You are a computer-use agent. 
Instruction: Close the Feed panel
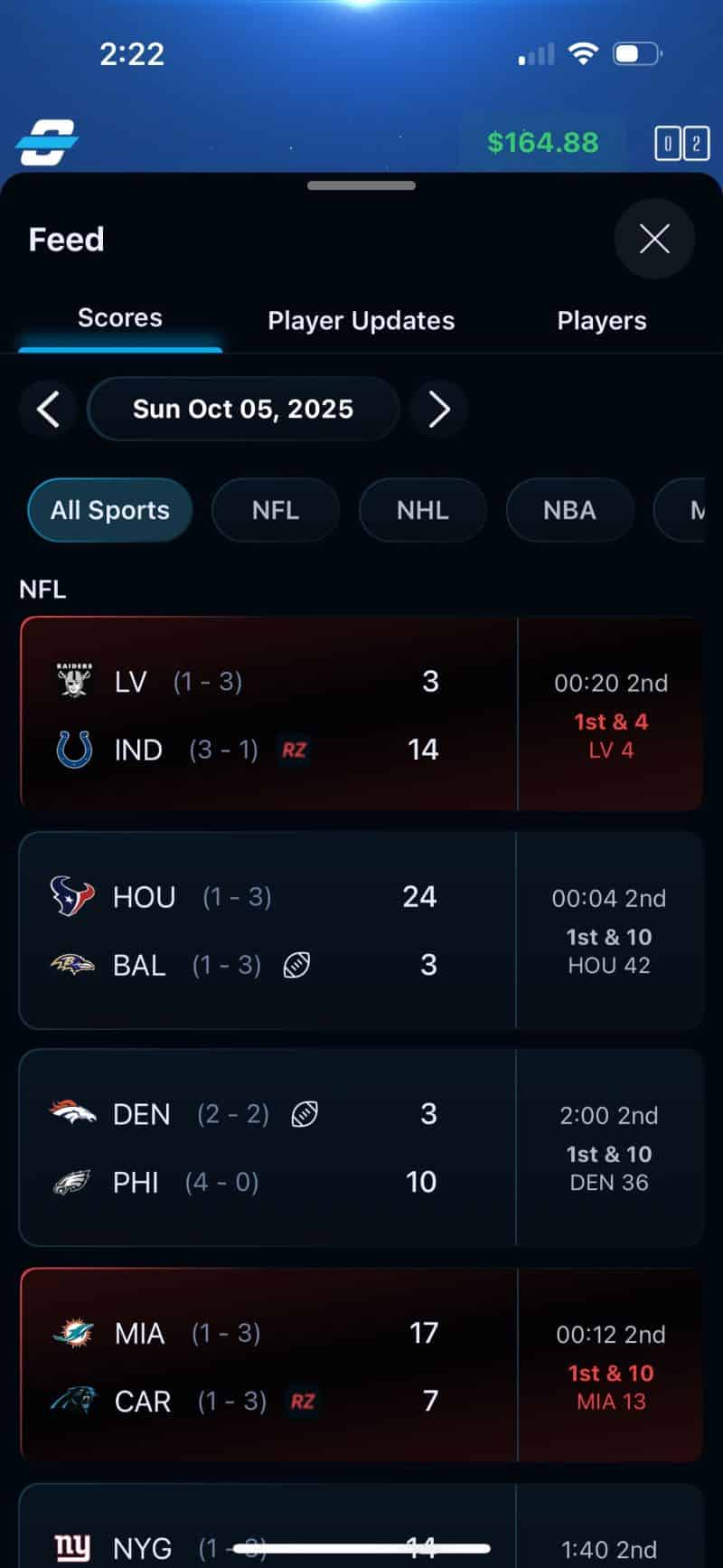654,239
